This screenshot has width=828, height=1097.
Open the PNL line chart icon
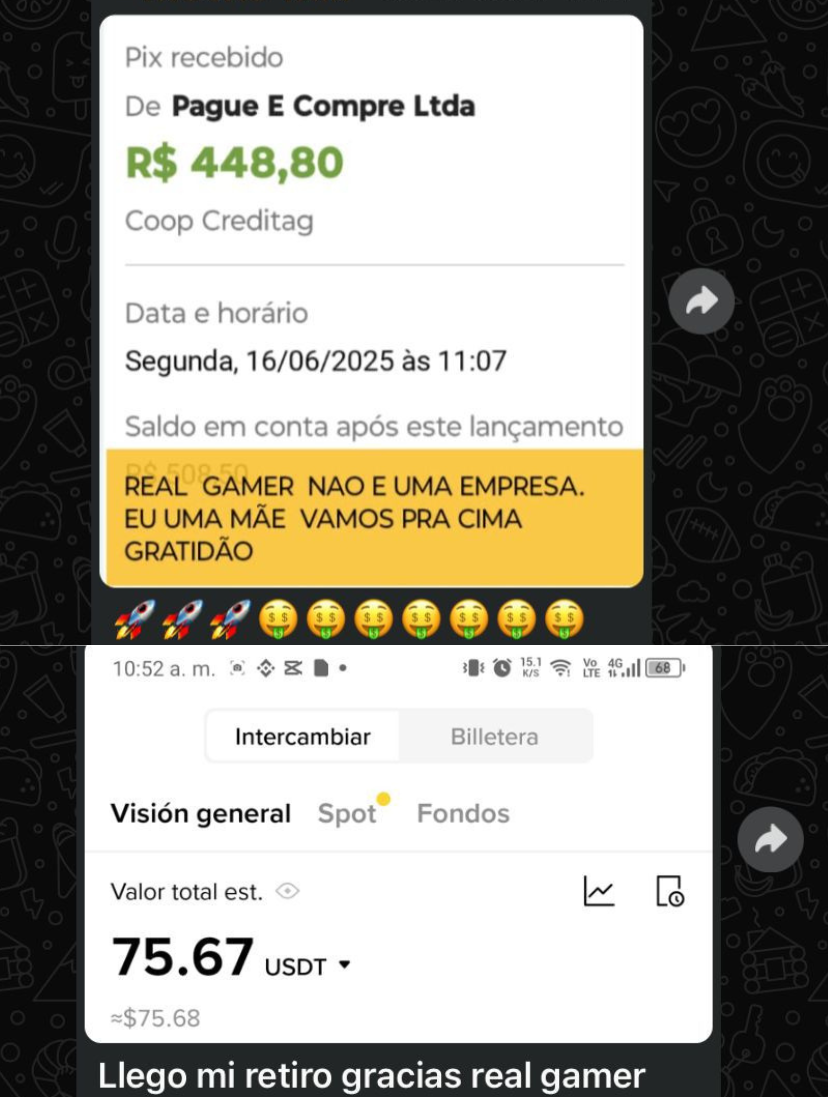tap(601, 892)
